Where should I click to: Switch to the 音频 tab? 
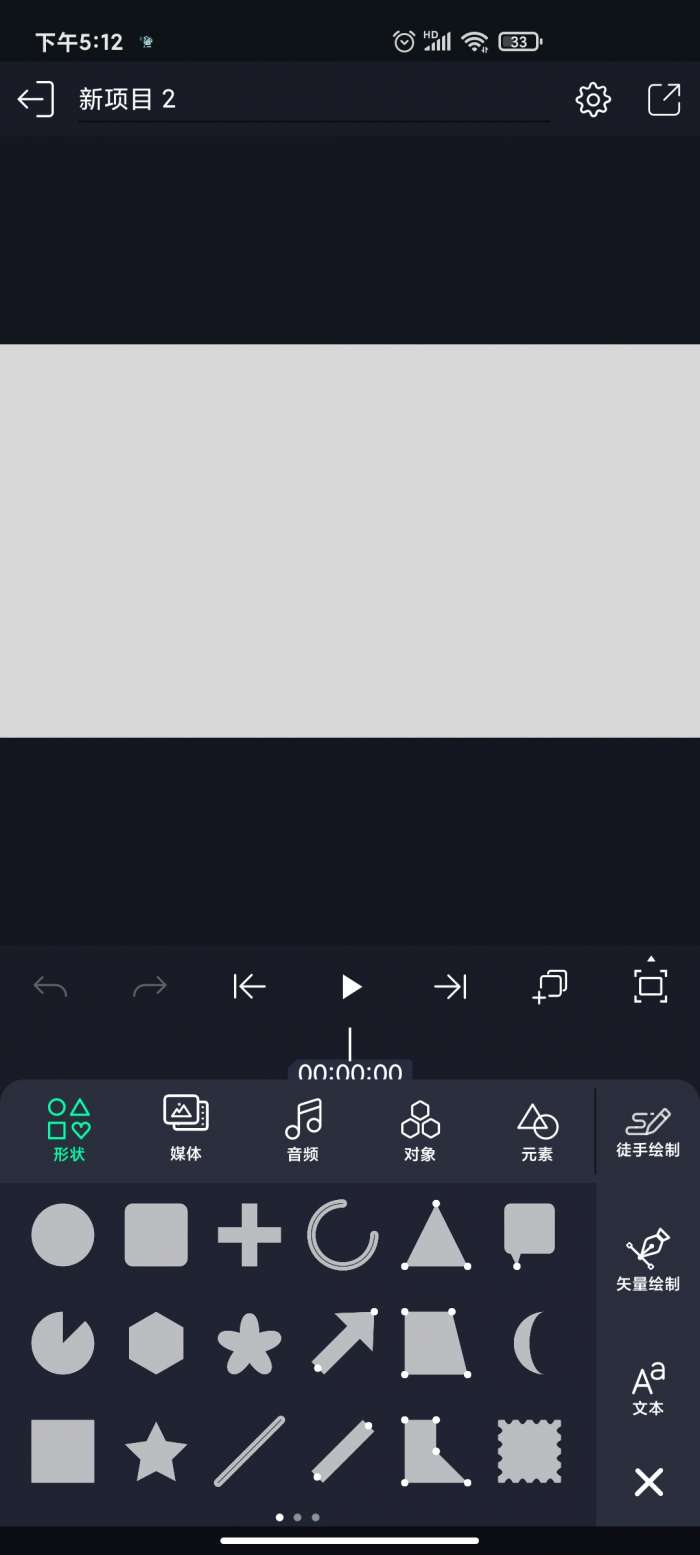pos(303,1130)
